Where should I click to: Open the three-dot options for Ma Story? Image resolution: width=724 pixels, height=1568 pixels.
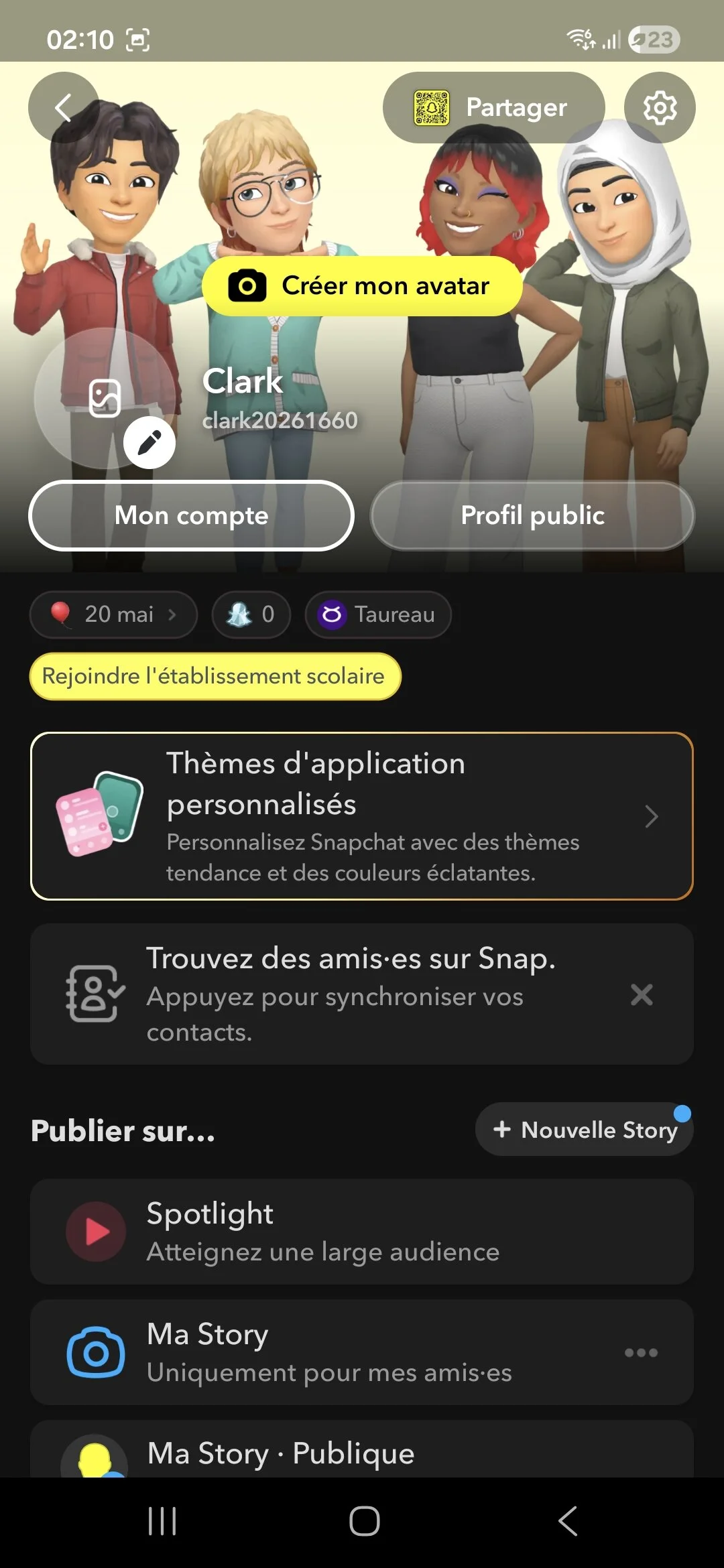click(641, 1352)
